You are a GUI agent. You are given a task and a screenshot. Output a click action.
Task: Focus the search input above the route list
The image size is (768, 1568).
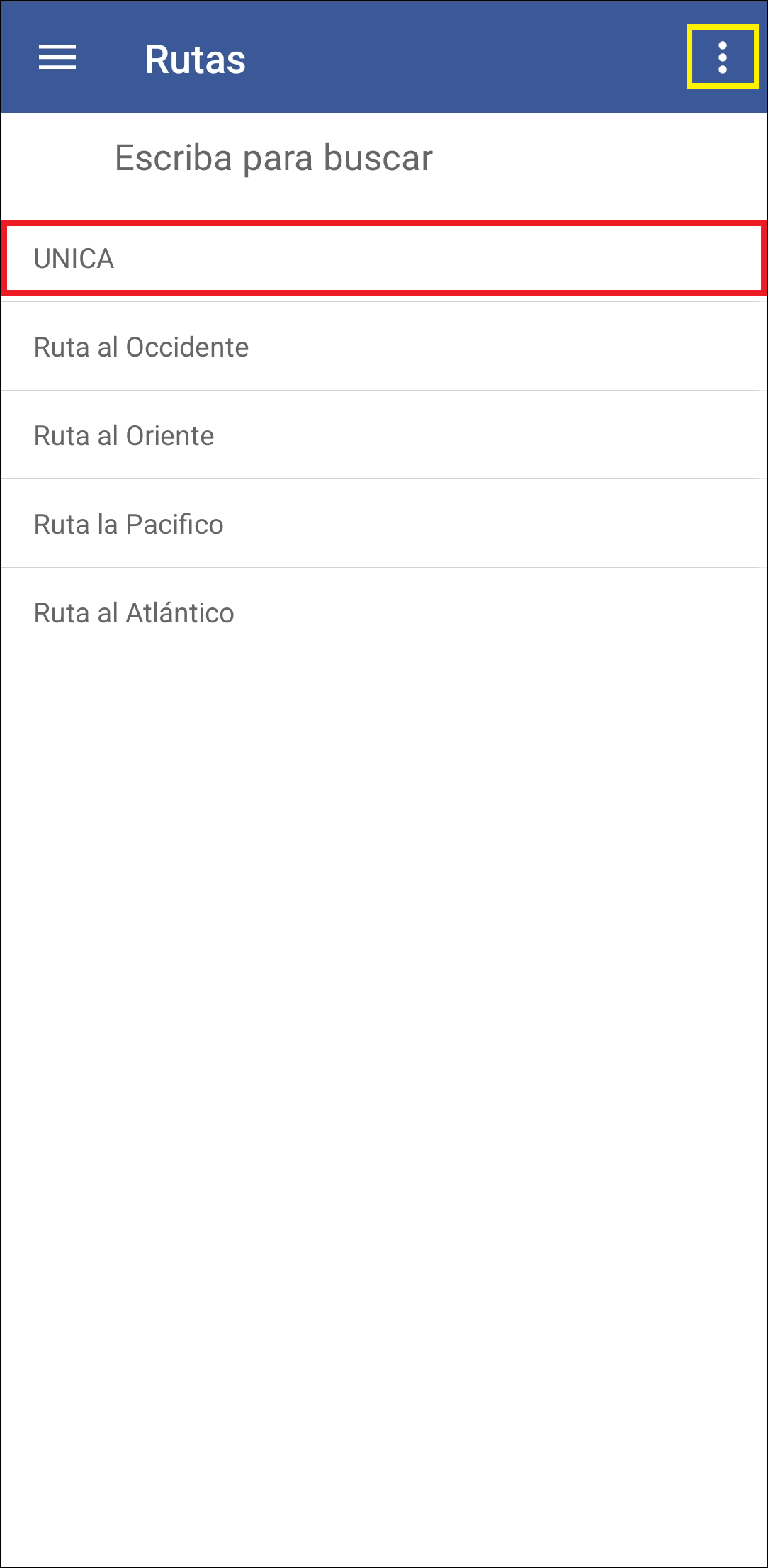coord(271,157)
